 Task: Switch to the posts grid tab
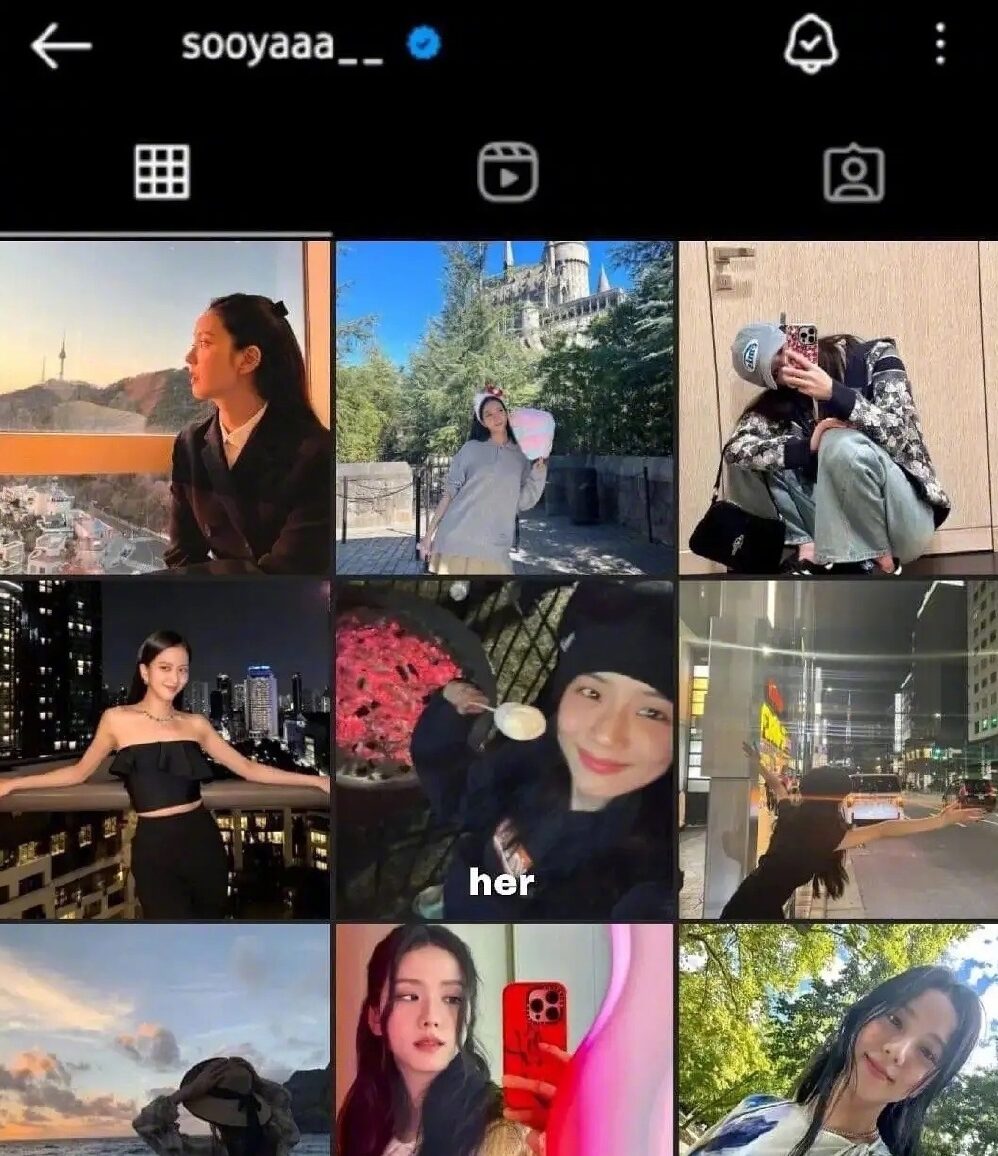coord(162,172)
